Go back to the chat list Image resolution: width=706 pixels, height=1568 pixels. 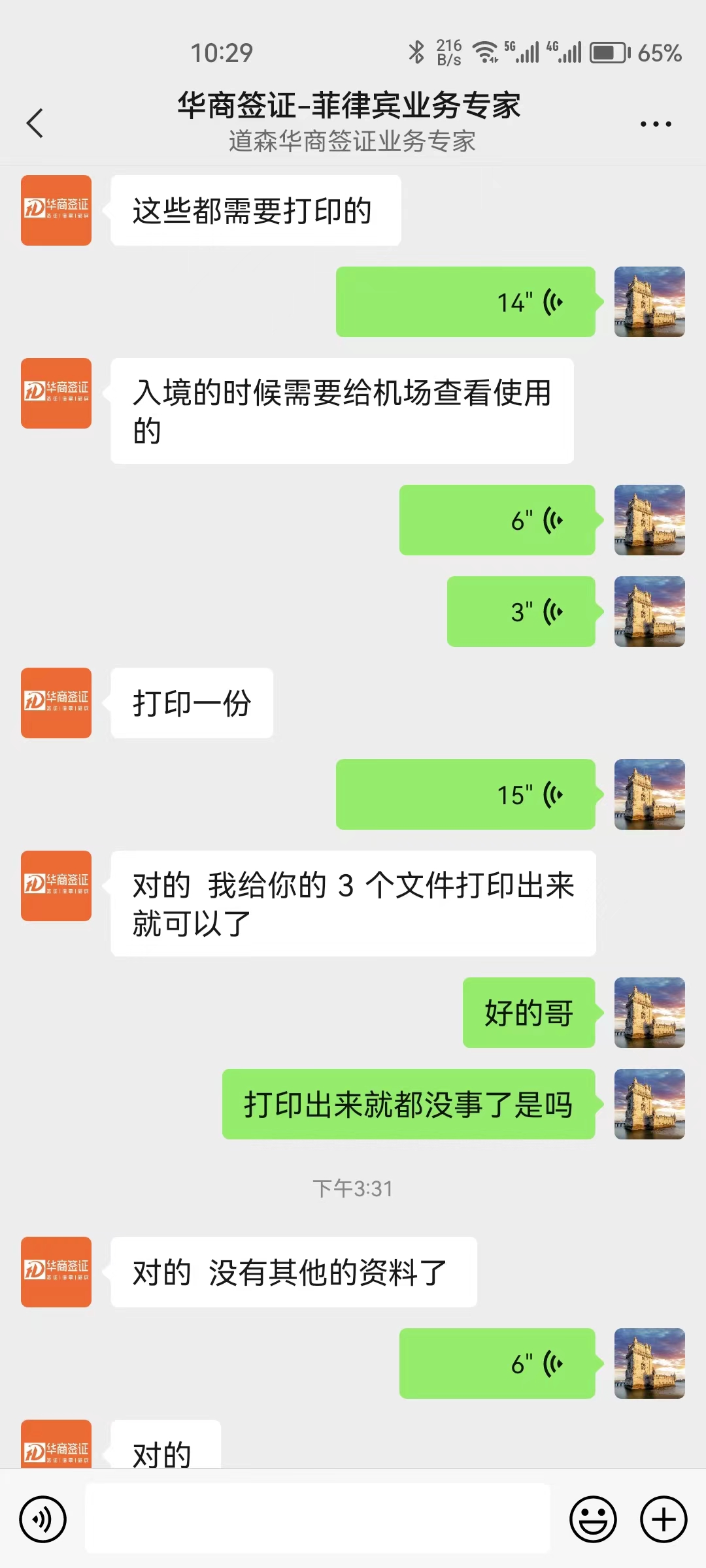[35, 123]
